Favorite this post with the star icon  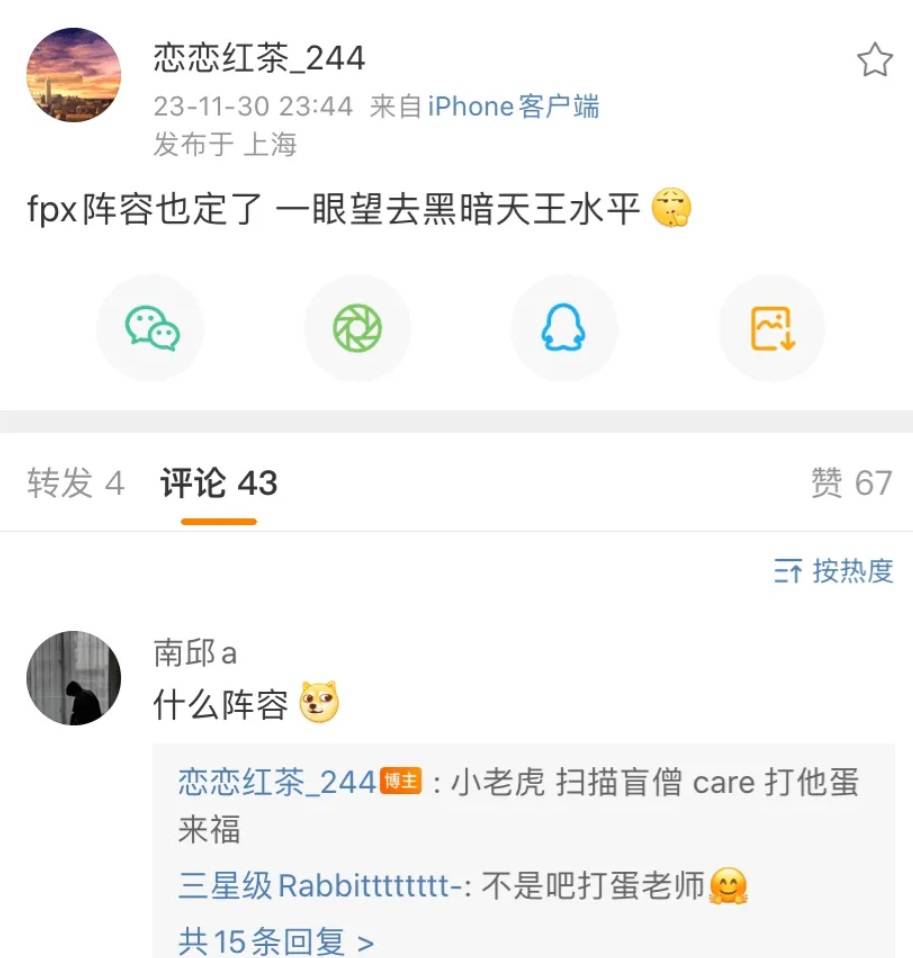pos(874,61)
